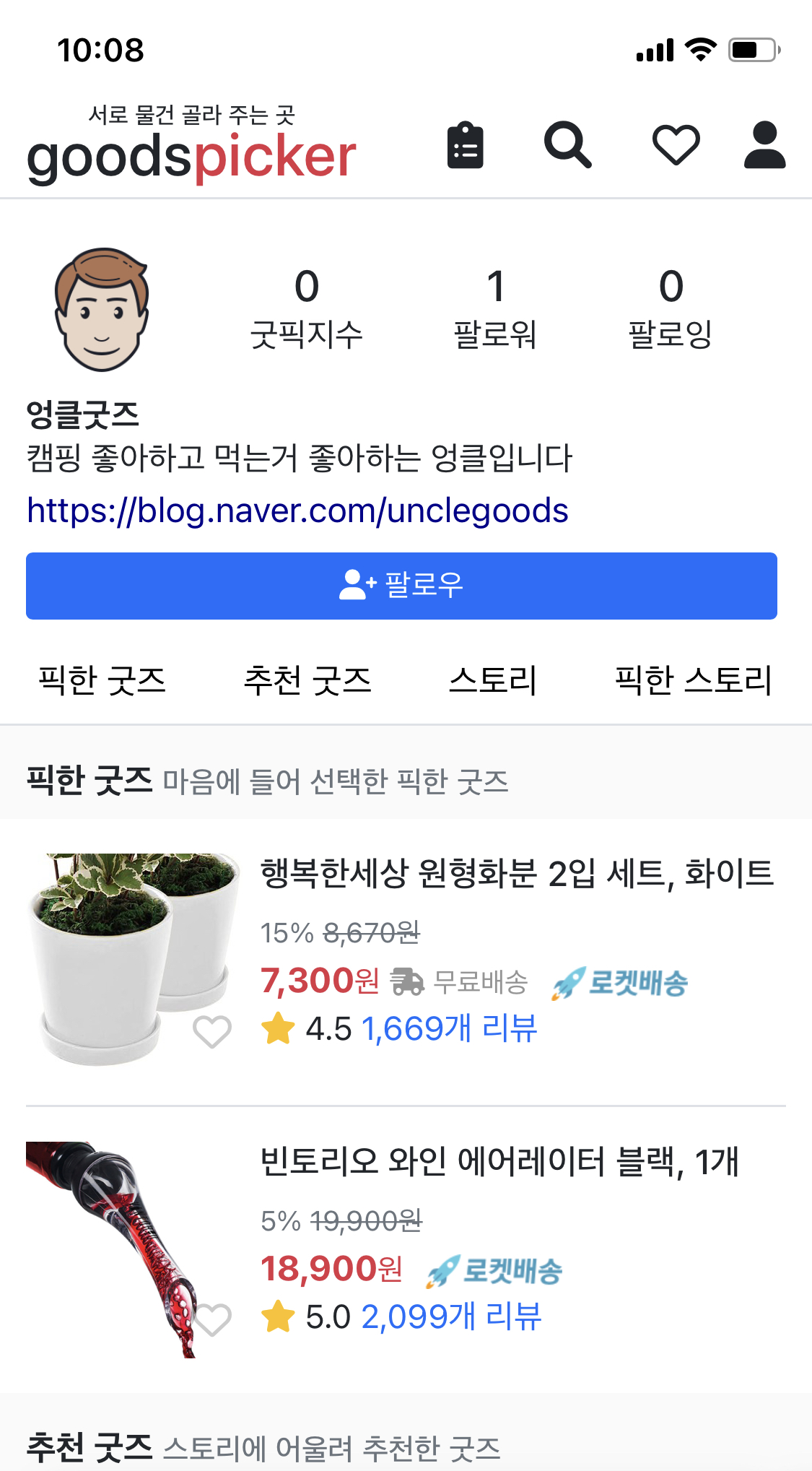View the 팔로잉 list
812x1471 pixels.
671,308
